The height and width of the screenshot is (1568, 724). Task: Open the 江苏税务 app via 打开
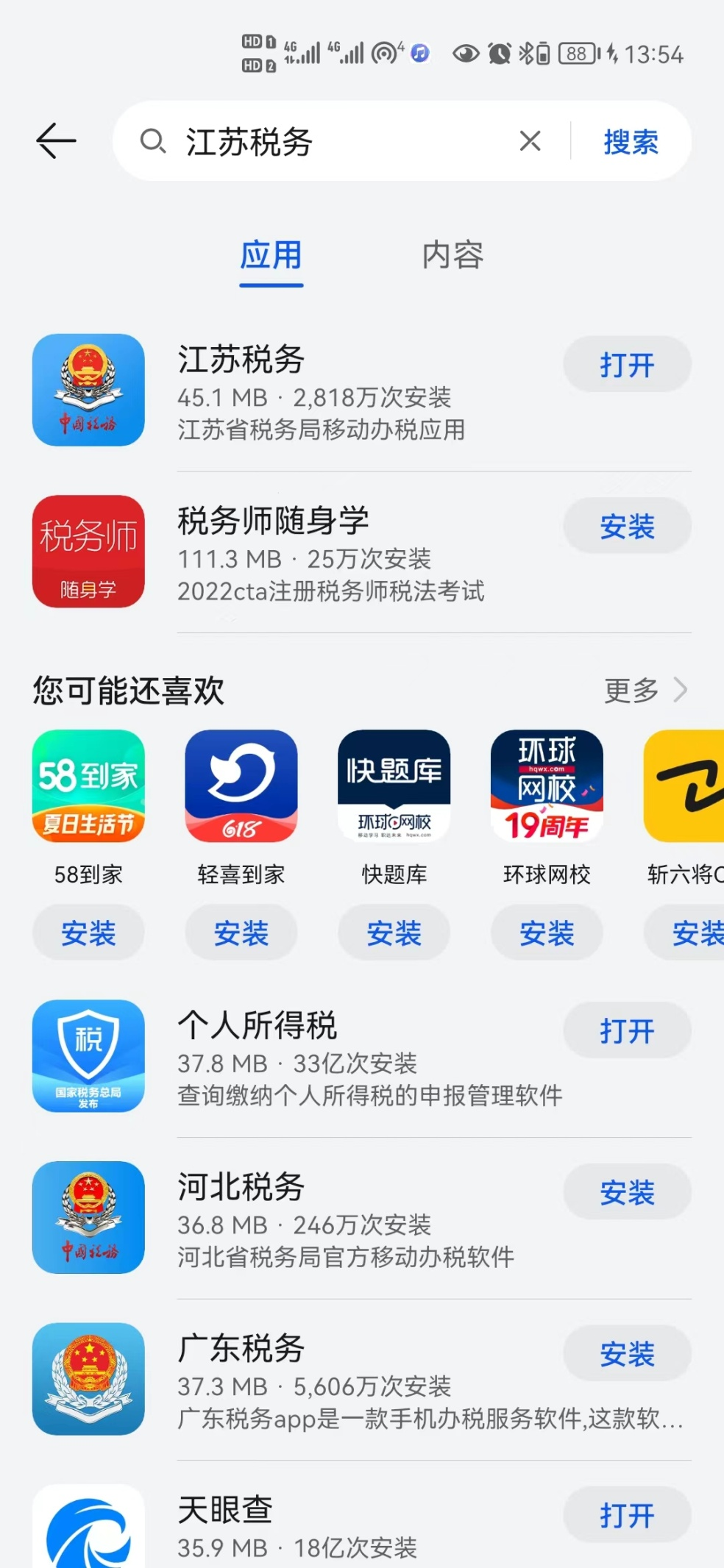click(627, 365)
